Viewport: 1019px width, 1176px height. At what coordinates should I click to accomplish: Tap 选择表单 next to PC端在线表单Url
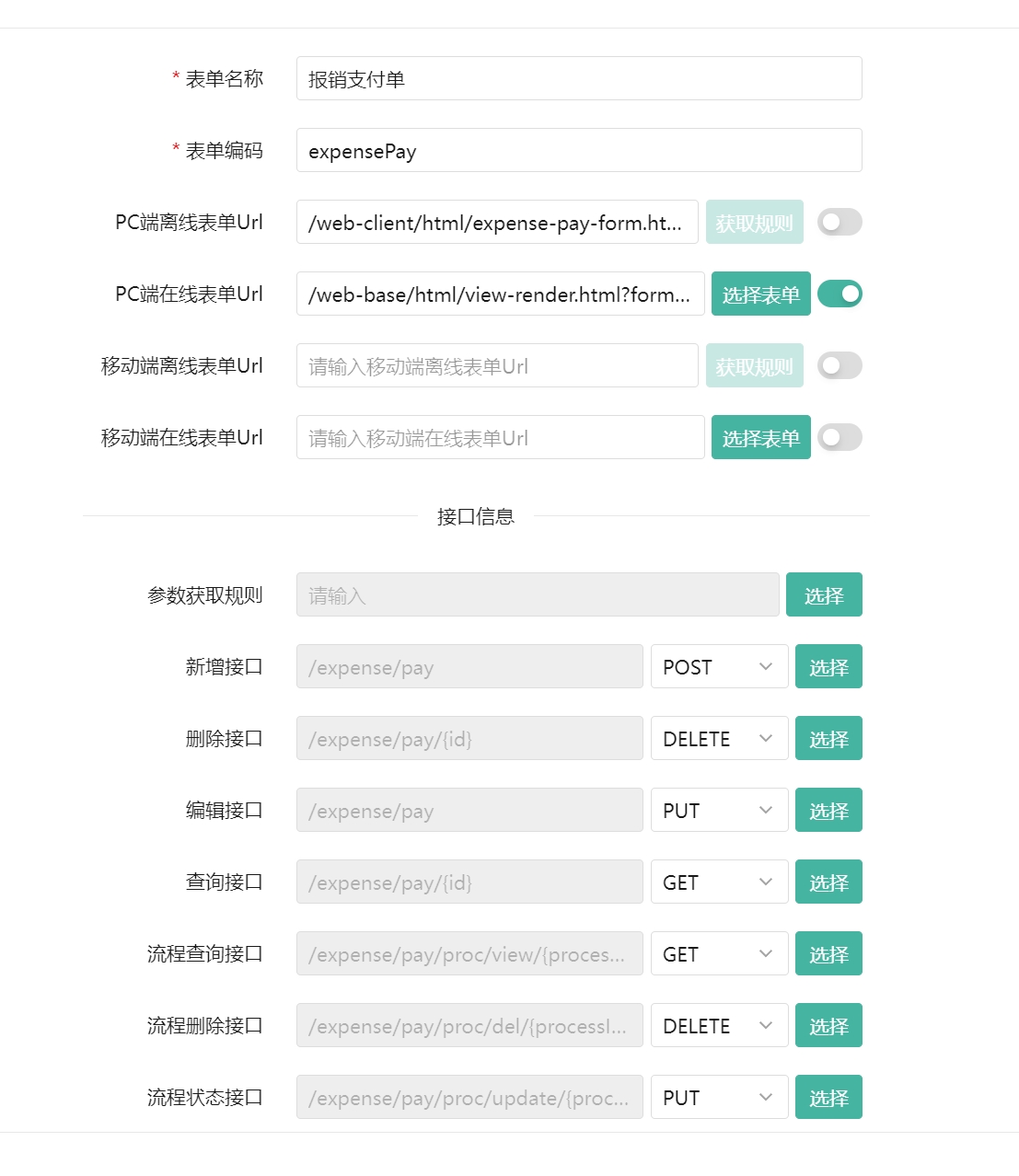(760, 294)
